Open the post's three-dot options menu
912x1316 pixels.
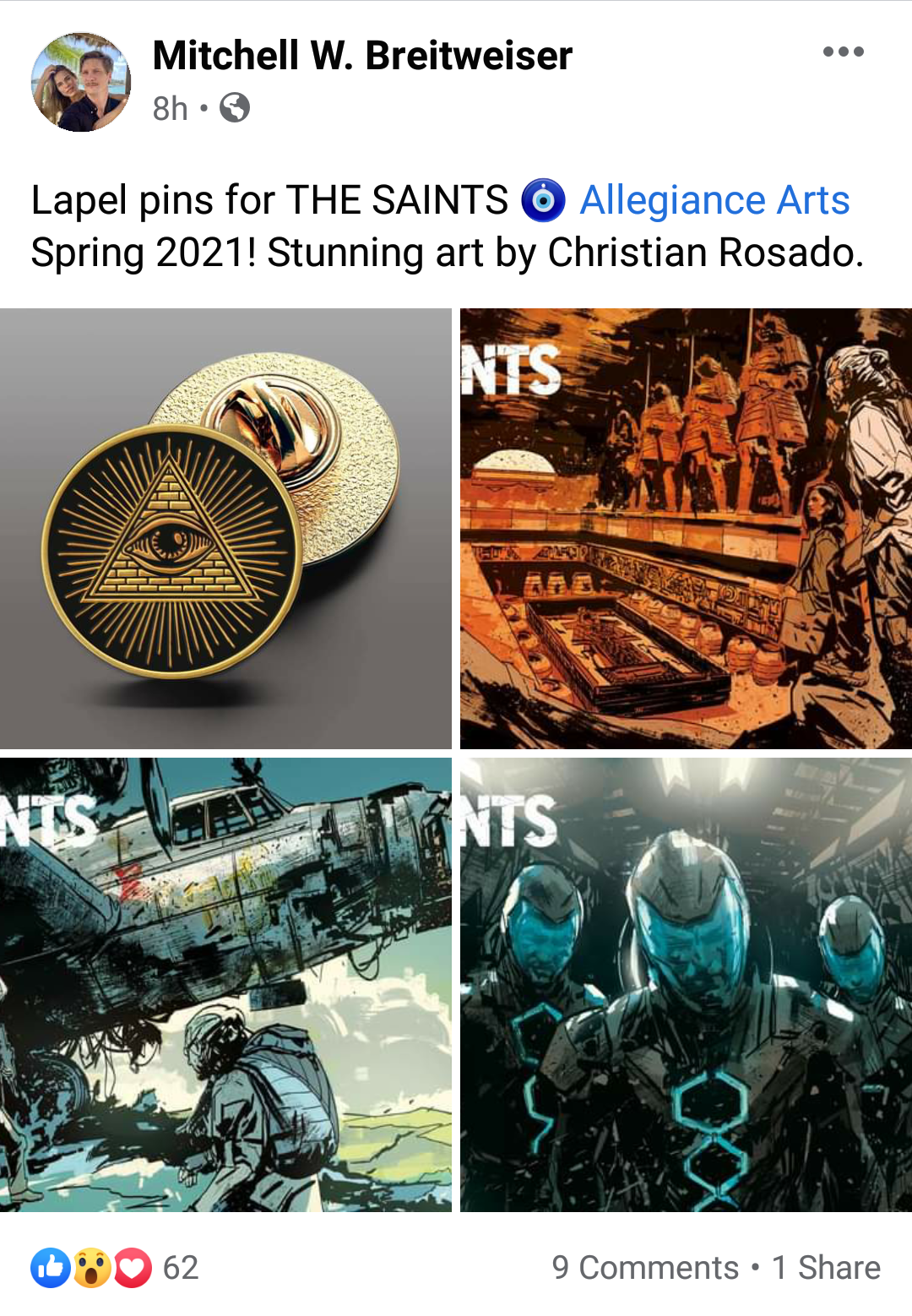point(843,52)
